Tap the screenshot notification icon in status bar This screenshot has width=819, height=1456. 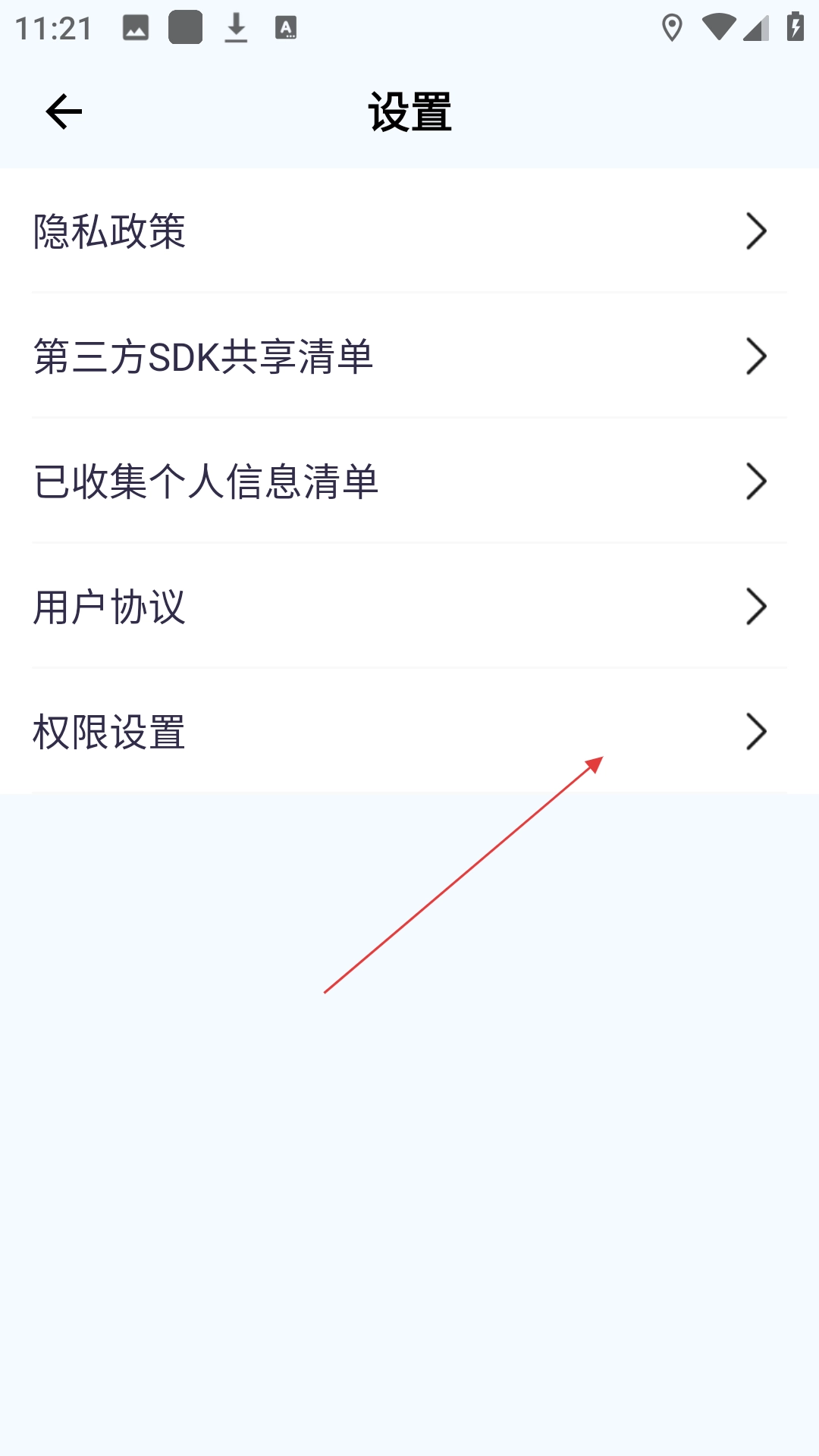tap(133, 29)
